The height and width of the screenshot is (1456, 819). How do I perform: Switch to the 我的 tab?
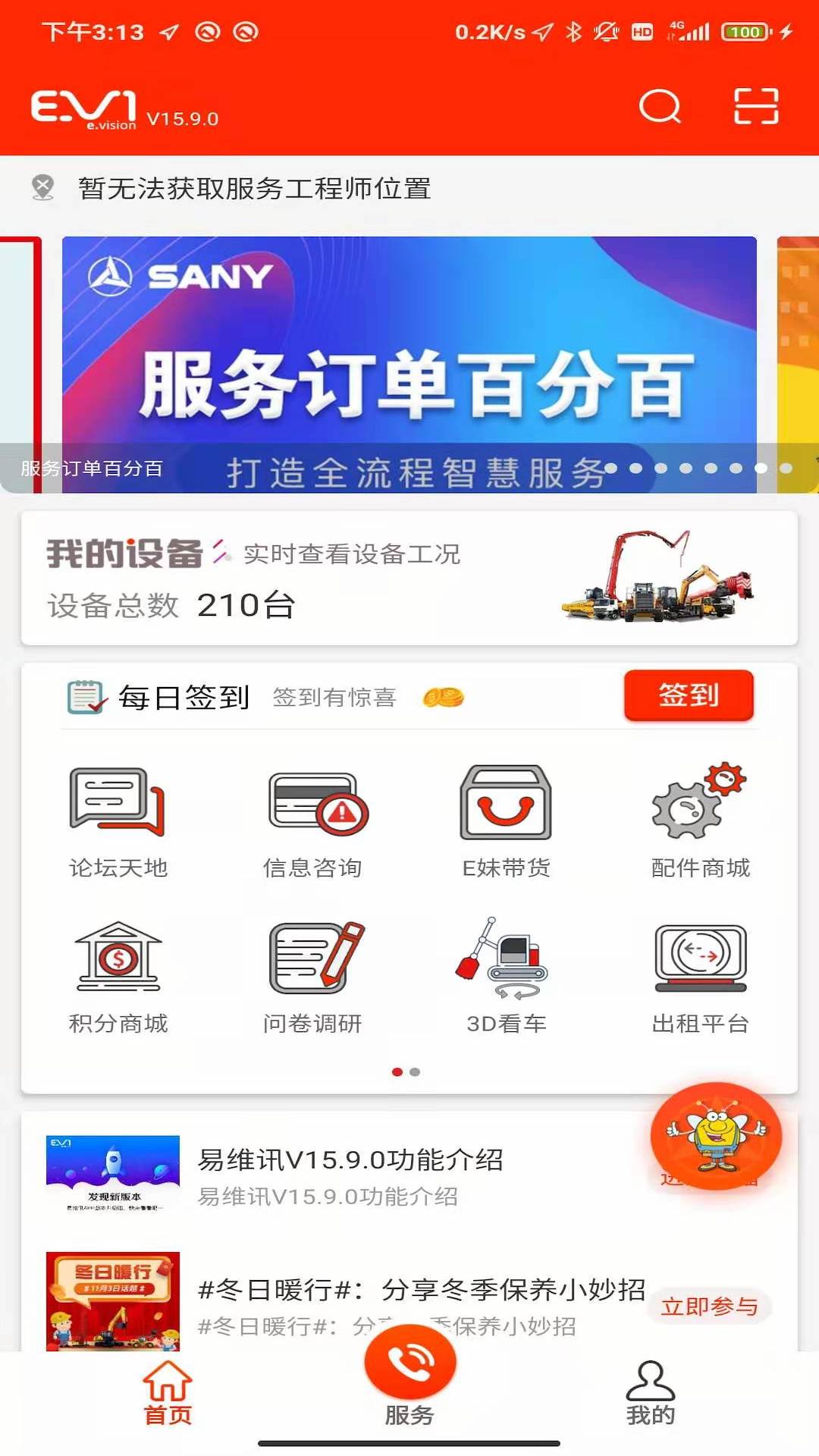(x=650, y=1394)
